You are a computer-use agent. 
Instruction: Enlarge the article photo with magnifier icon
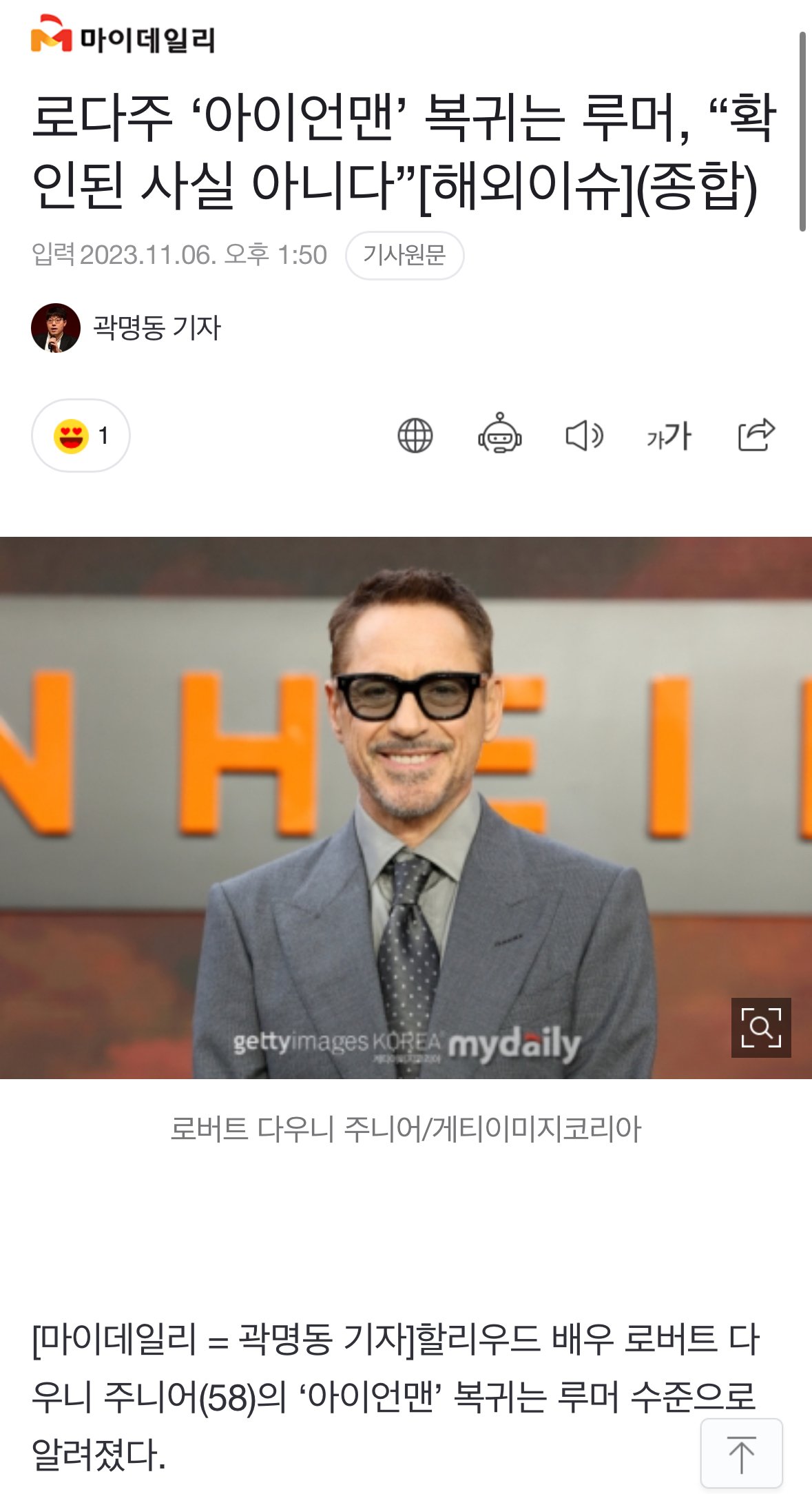click(x=761, y=1027)
